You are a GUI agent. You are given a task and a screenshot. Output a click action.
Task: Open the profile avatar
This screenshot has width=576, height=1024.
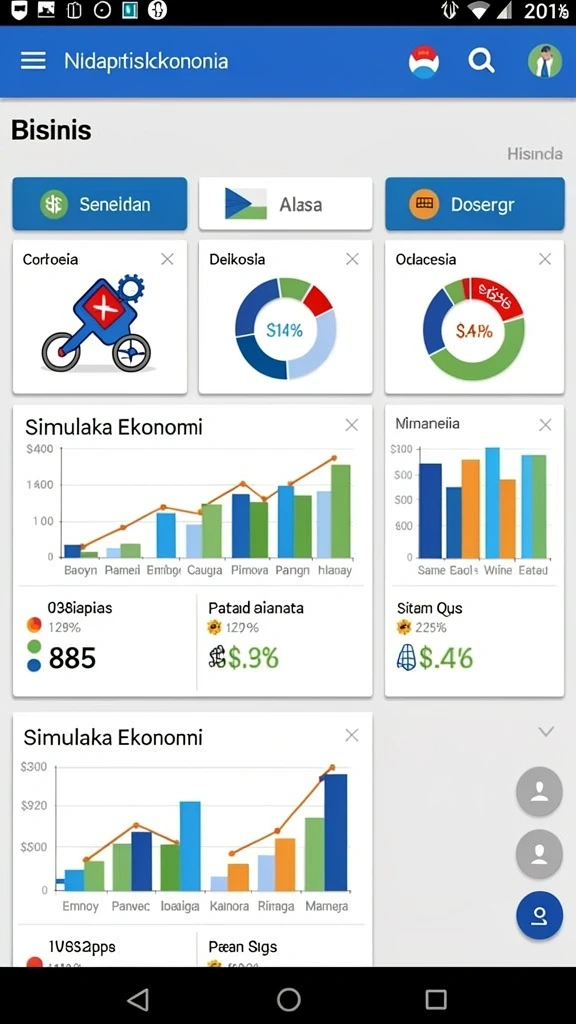[545, 61]
